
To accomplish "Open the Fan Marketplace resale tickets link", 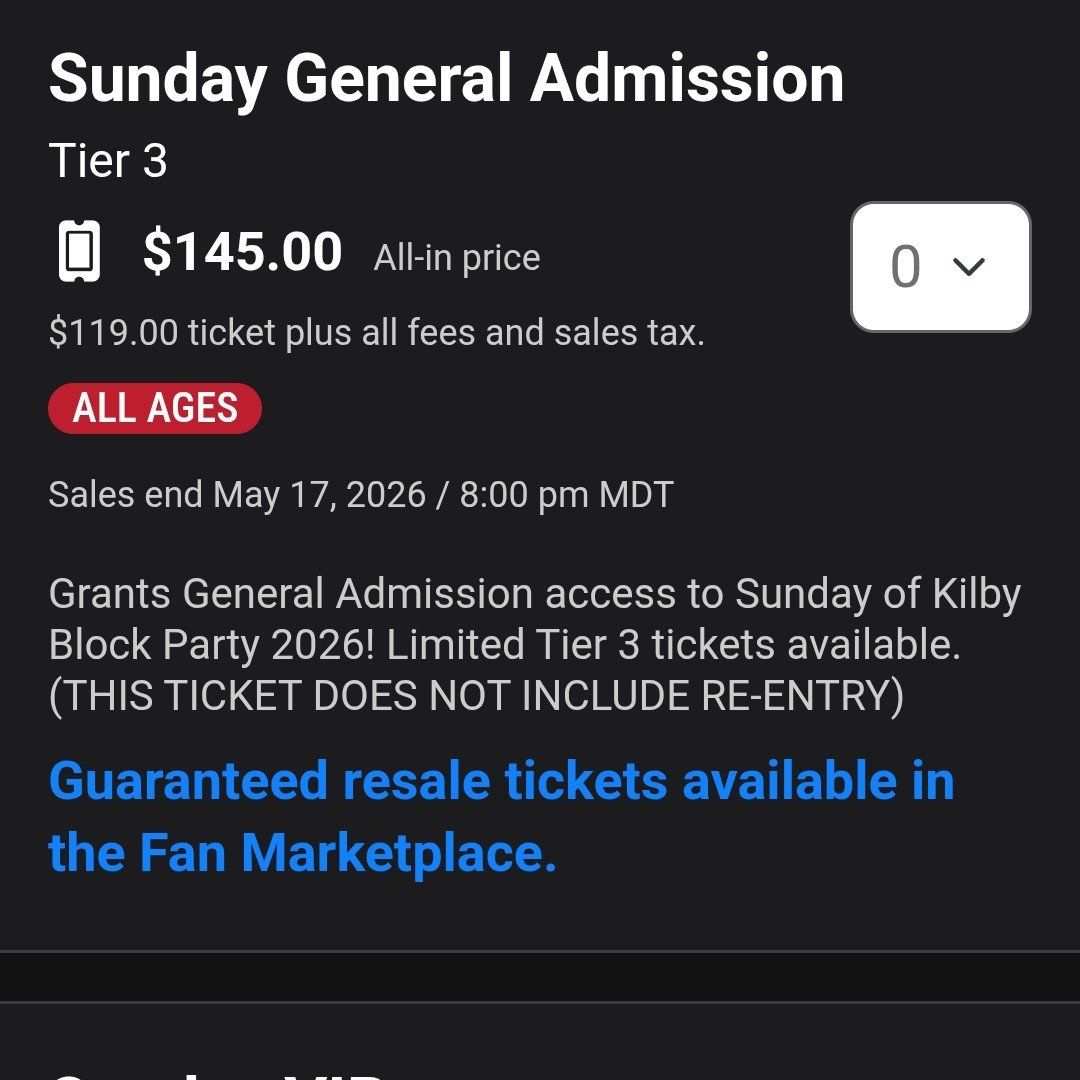I will click(500, 816).
